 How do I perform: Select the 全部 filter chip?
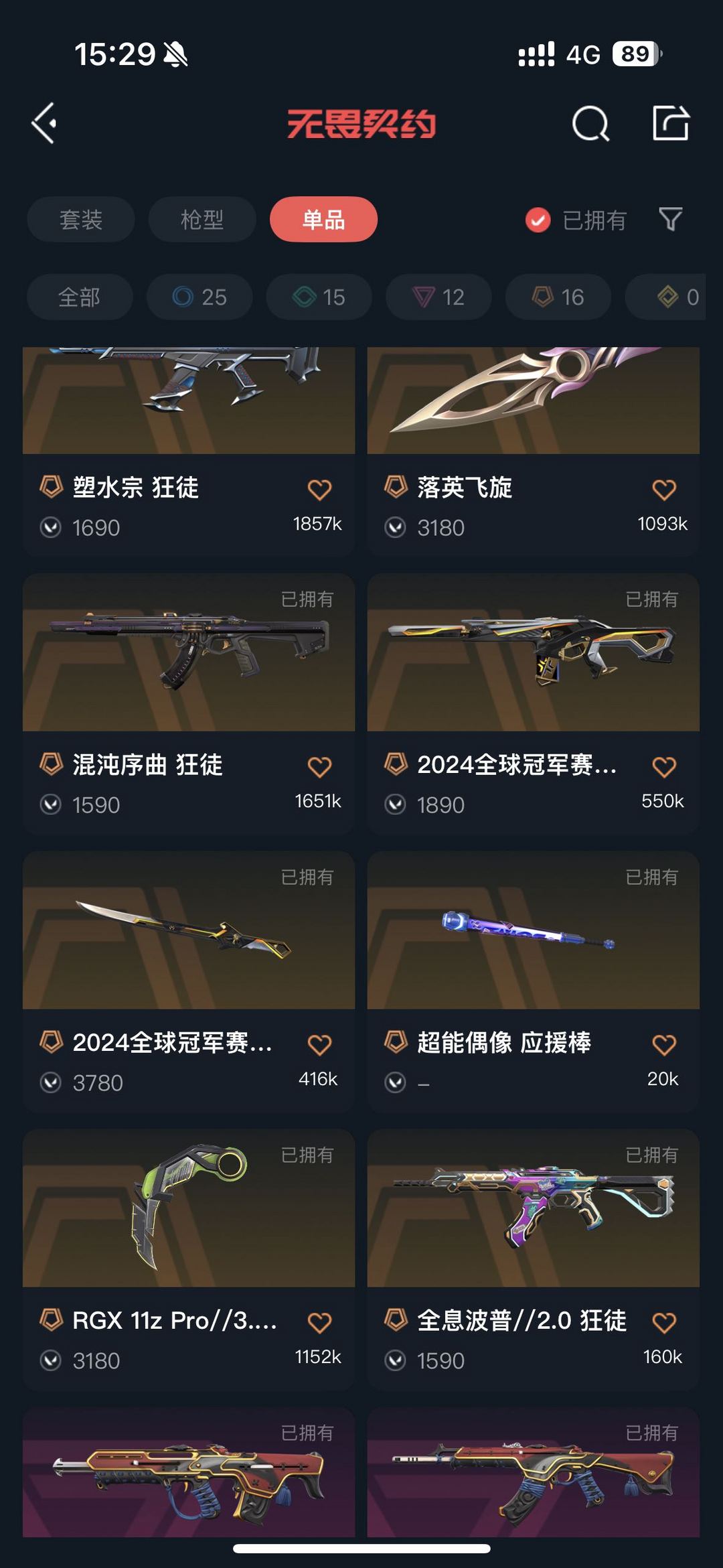pos(79,297)
